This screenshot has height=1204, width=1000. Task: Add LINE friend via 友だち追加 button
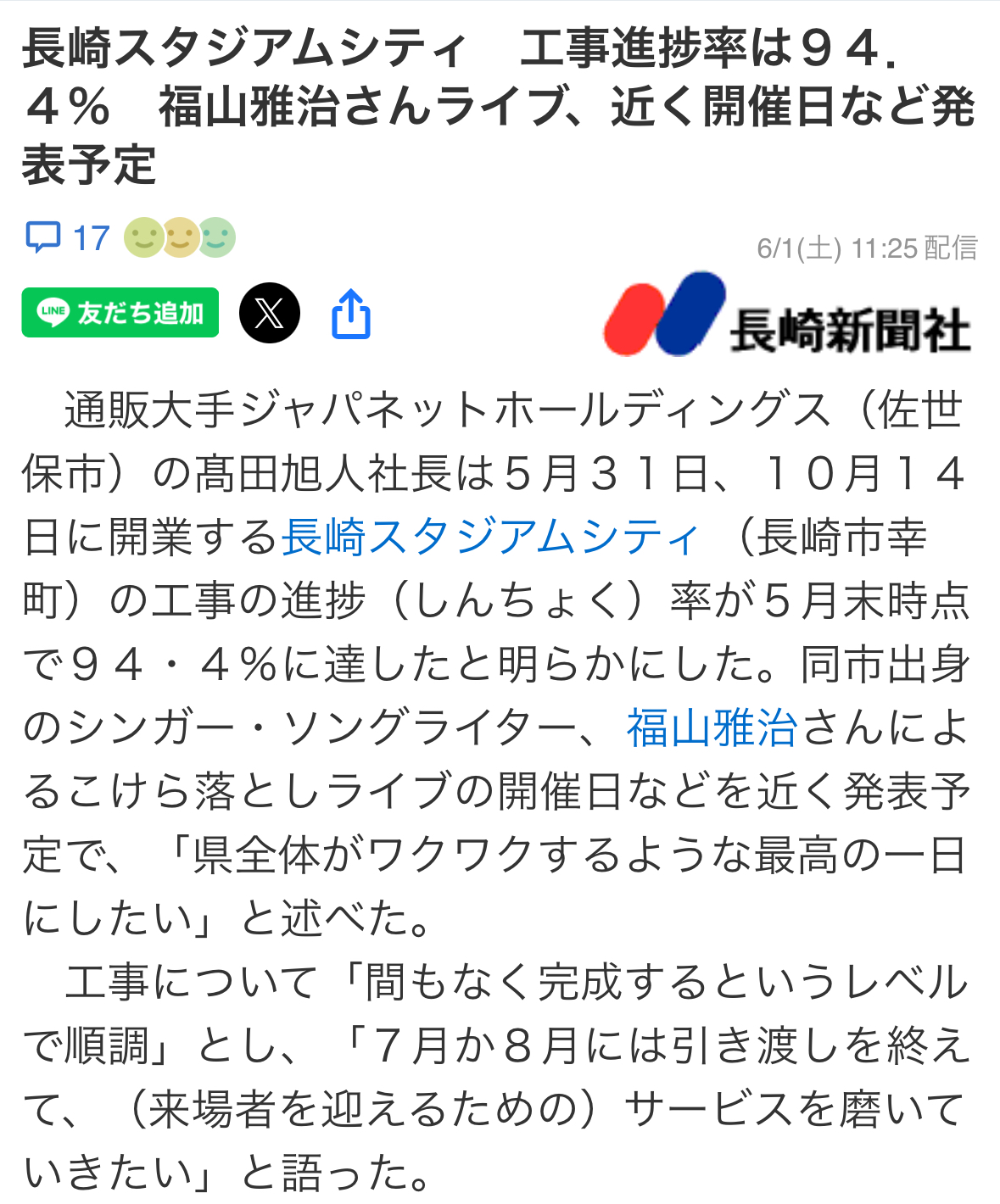click(x=120, y=313)
